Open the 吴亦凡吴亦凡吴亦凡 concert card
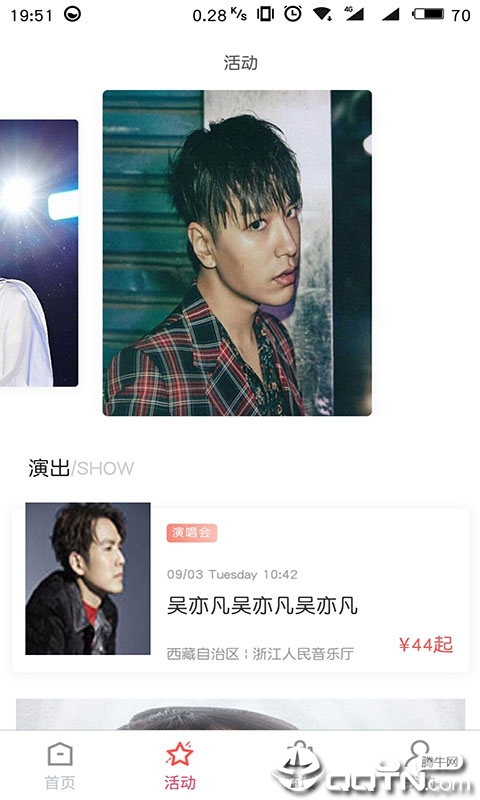Image resolution: width=480 pixels, height=800 pixels. [x=240, y=590]
